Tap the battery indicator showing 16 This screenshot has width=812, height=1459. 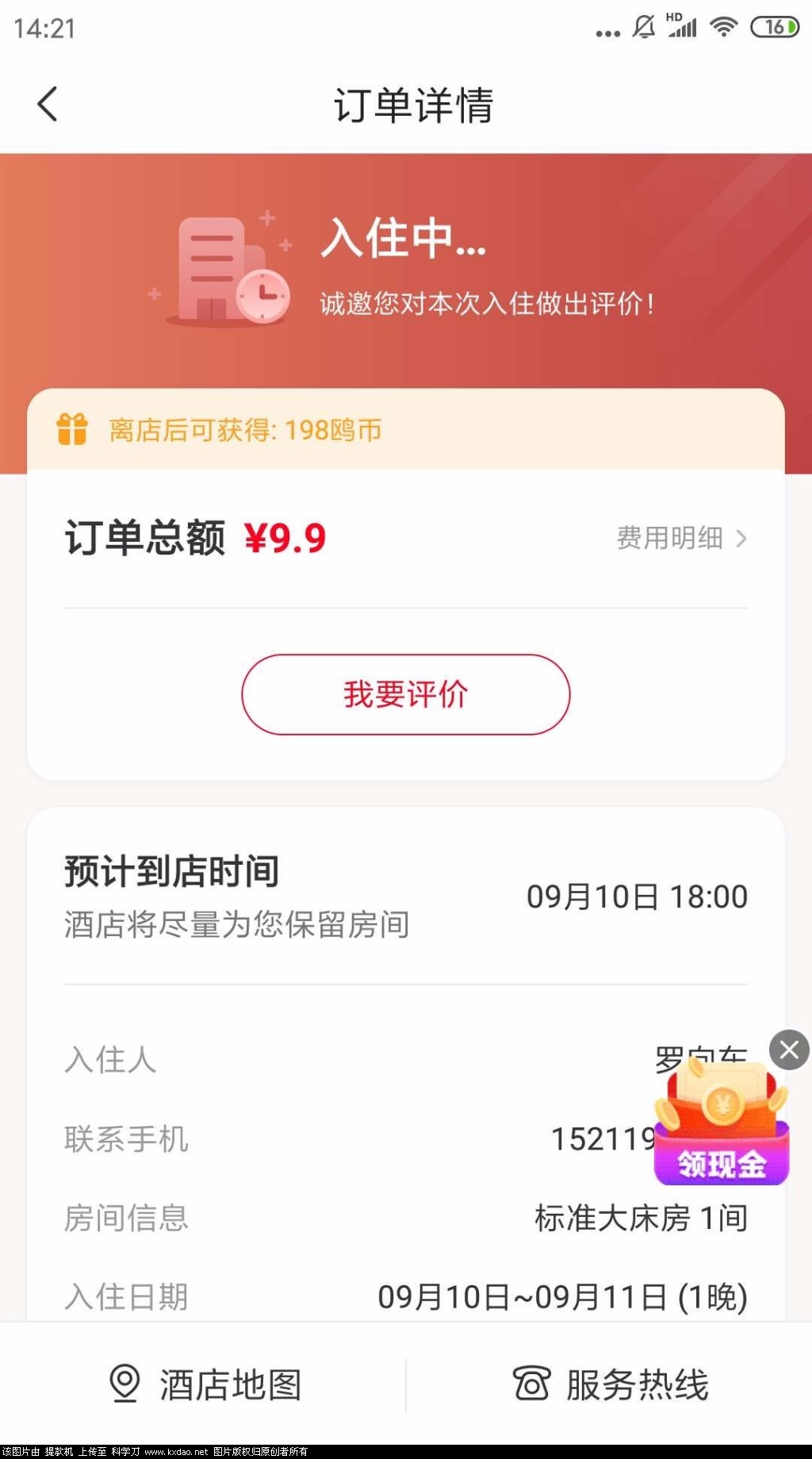tap(773, 26)
